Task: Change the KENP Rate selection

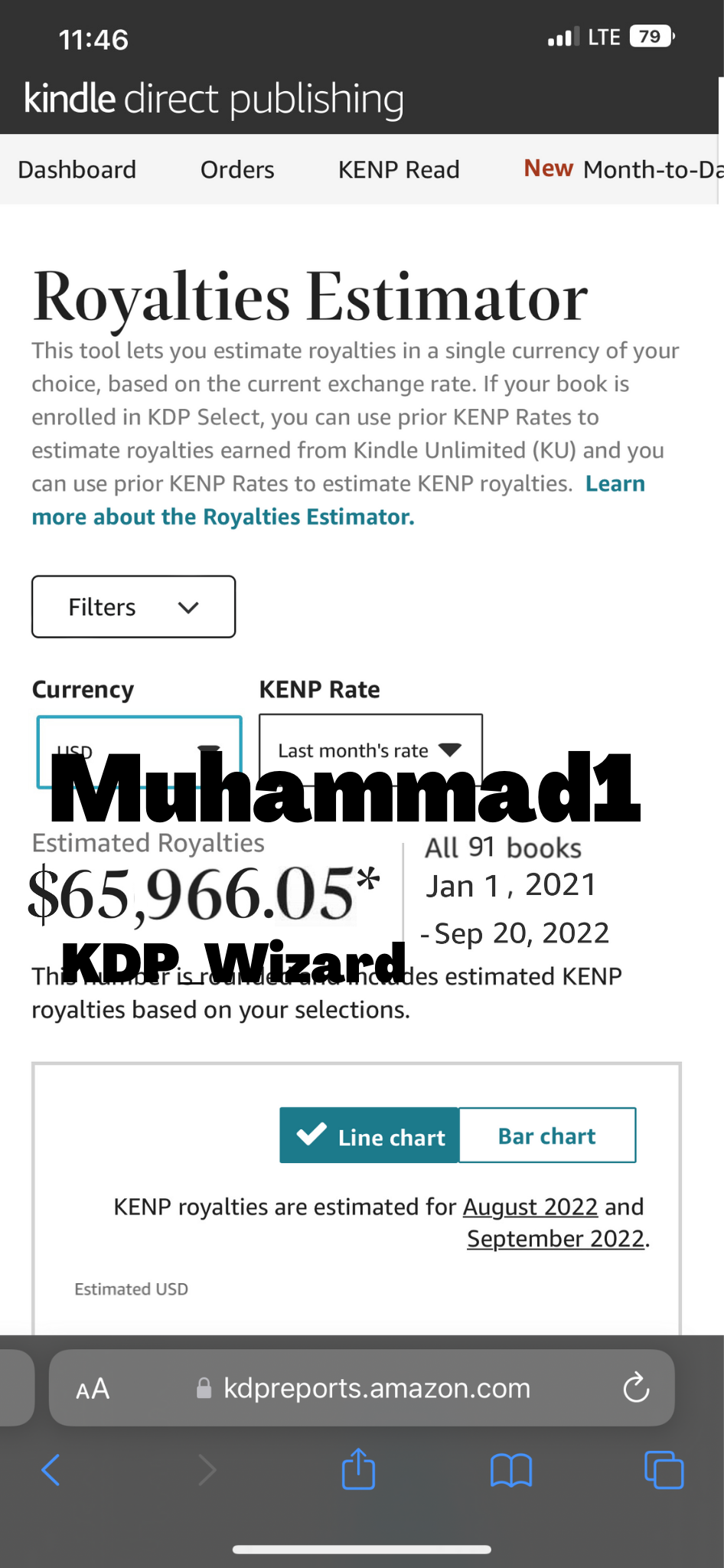Action: coord(370,750)
